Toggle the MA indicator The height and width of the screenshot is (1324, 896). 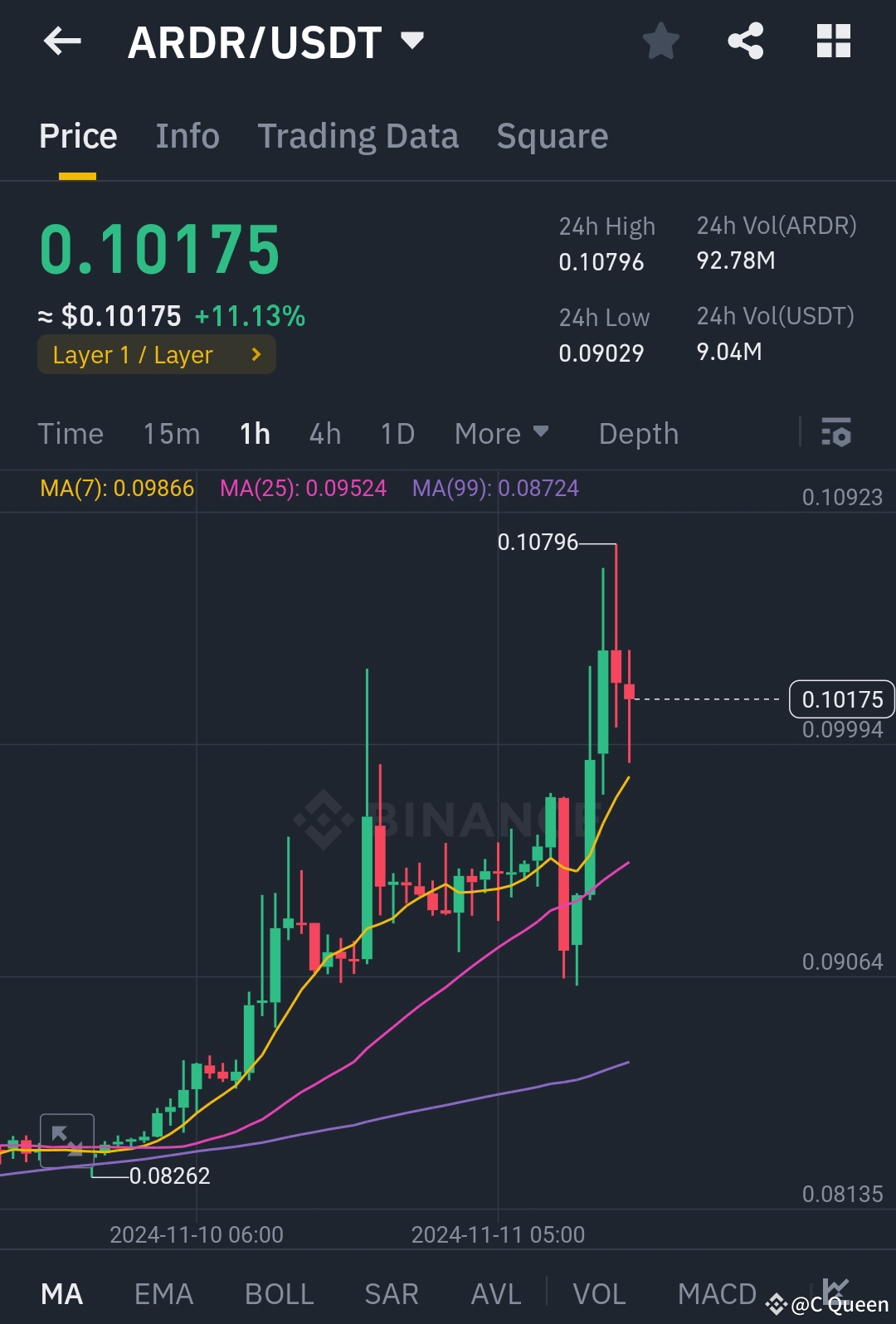62,1292
